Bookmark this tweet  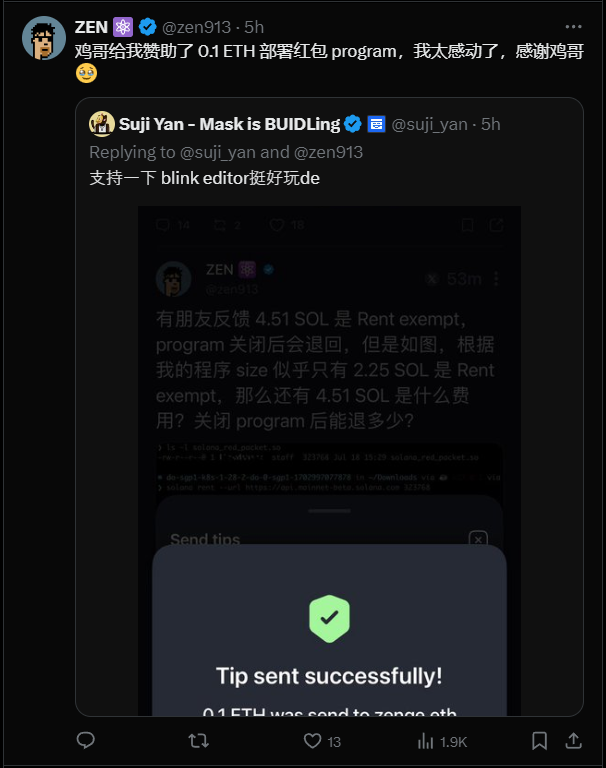pyautogui.click(x=539, y=741)
